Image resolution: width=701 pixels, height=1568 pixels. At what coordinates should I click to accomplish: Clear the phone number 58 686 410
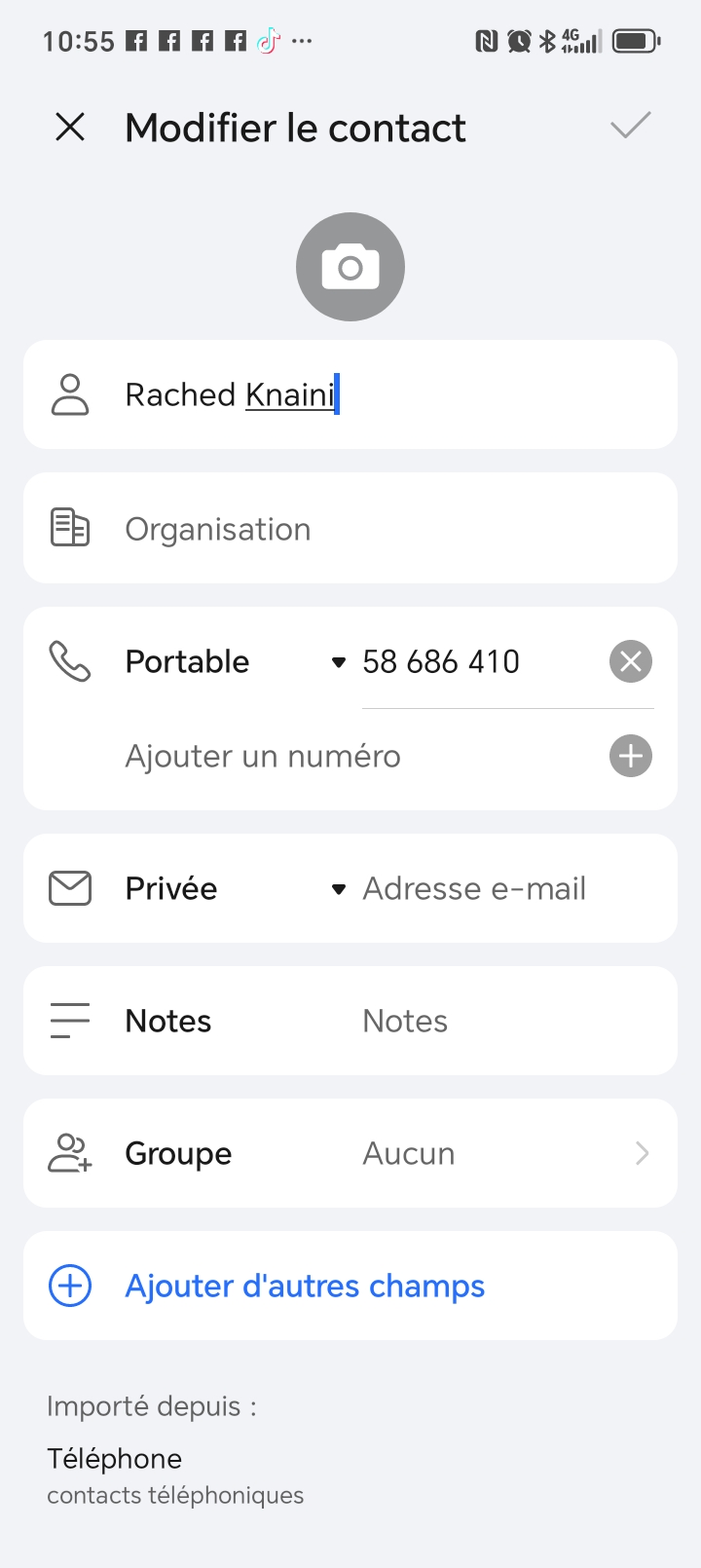coord(631,662)
